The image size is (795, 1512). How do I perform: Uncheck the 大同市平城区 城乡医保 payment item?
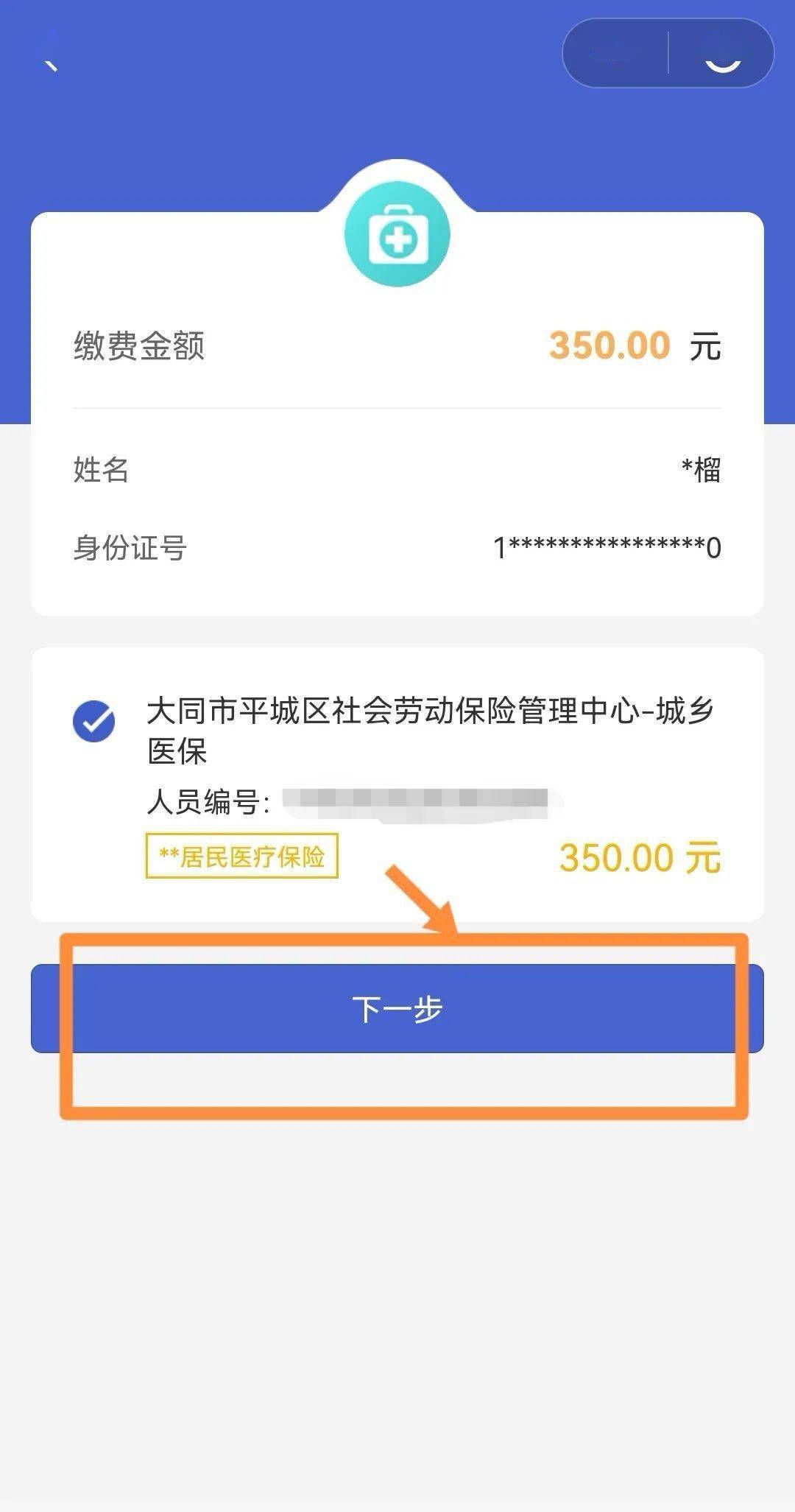click(94, 720)
